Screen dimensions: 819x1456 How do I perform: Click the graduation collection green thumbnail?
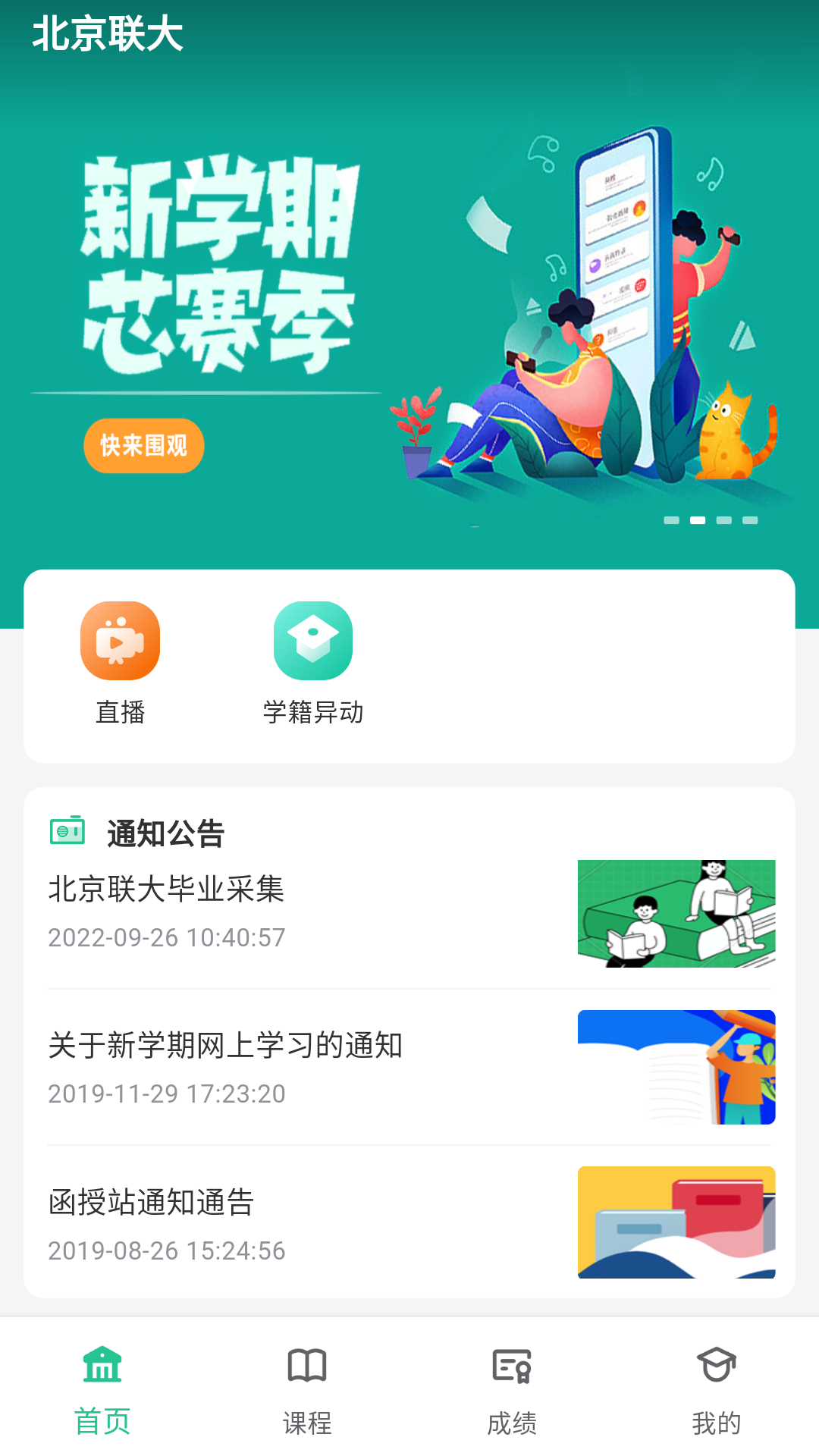[x=676, y=912]
